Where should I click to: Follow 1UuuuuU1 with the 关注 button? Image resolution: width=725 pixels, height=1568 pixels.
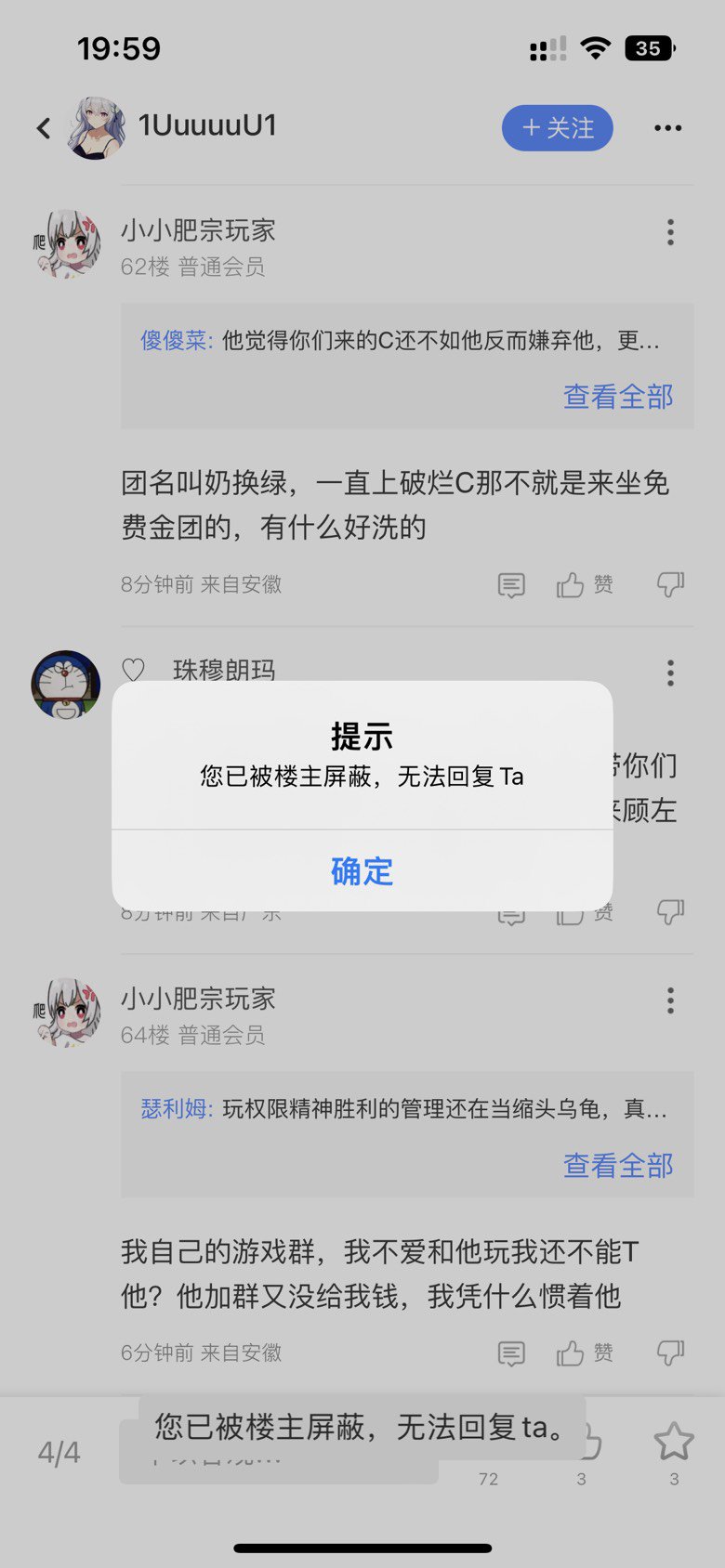(558, 128)
